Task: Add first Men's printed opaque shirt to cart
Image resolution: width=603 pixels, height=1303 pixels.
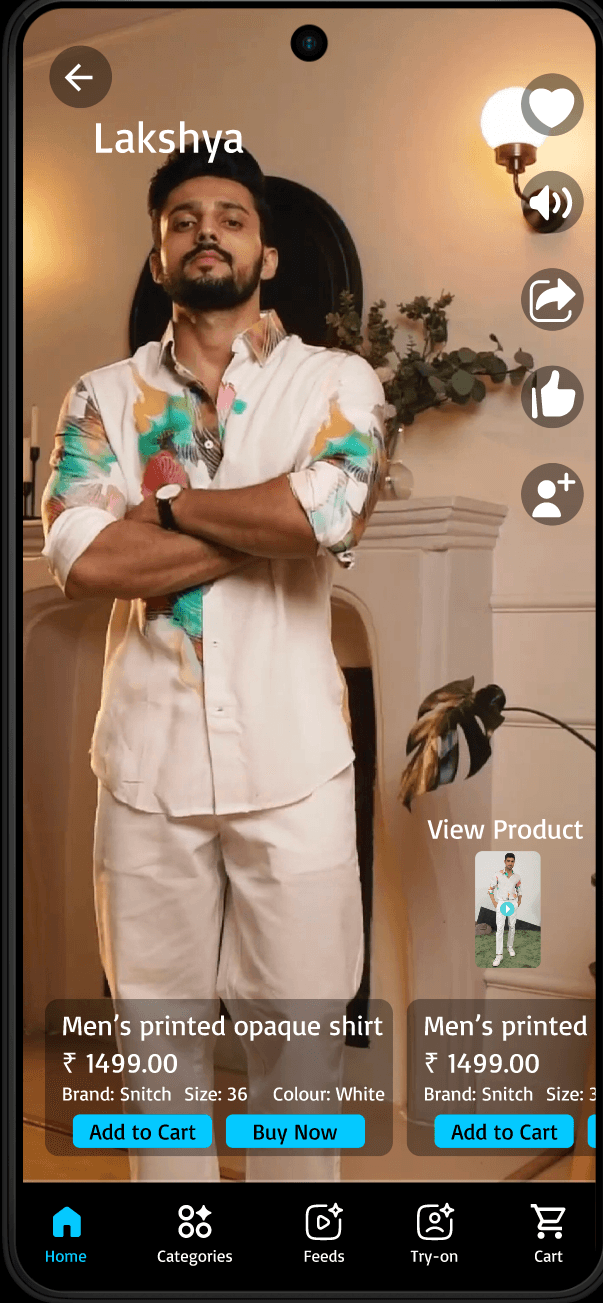Action: coord(142,1132)
